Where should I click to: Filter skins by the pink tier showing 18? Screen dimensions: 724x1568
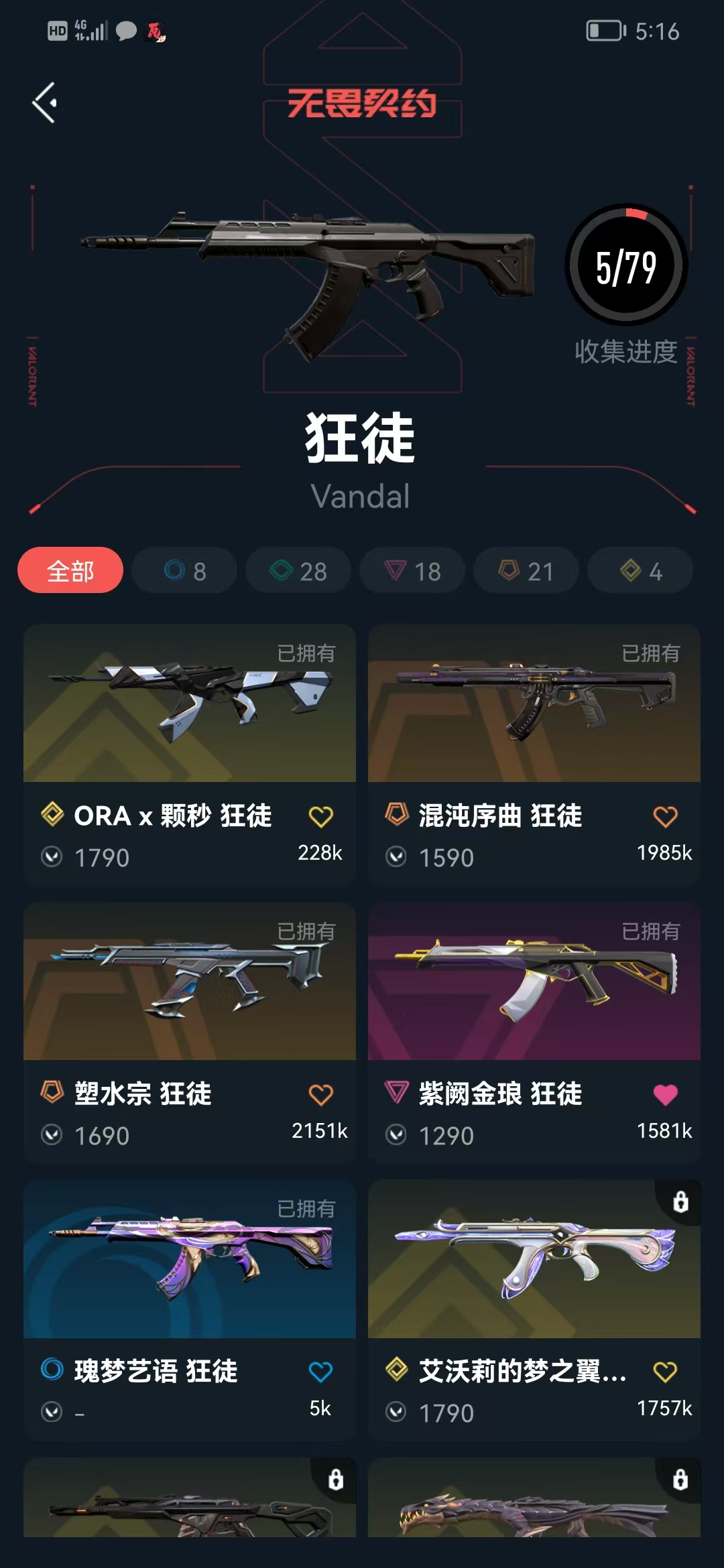coord(412,571)
